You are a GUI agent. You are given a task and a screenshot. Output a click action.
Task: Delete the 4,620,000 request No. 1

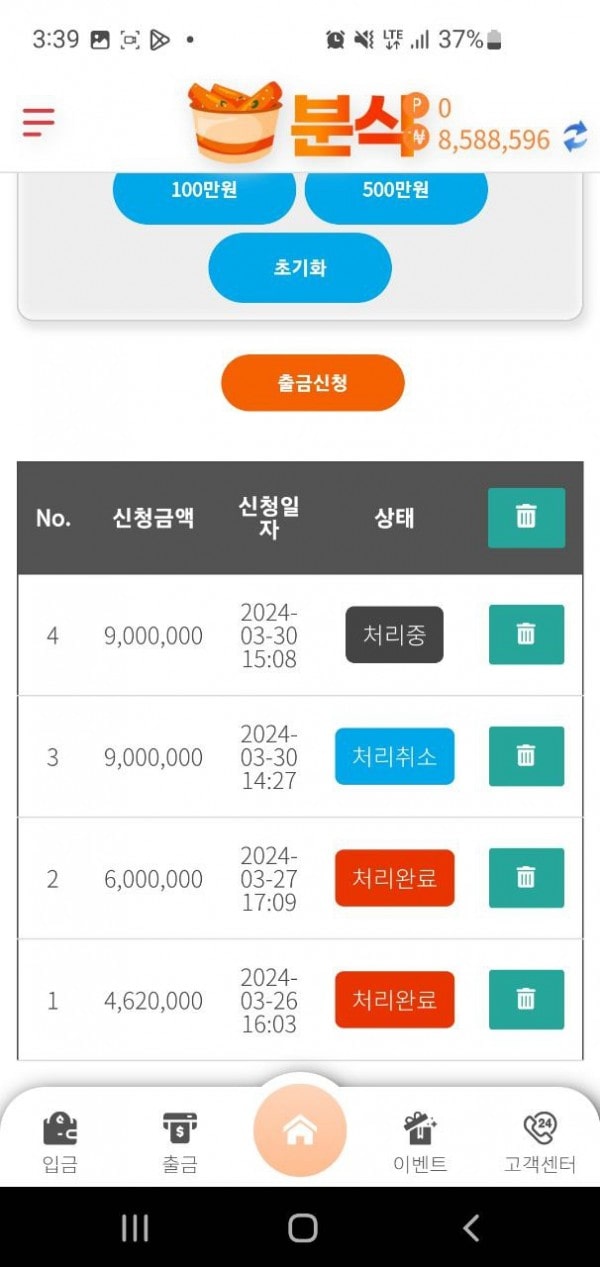click(526, 1000)
